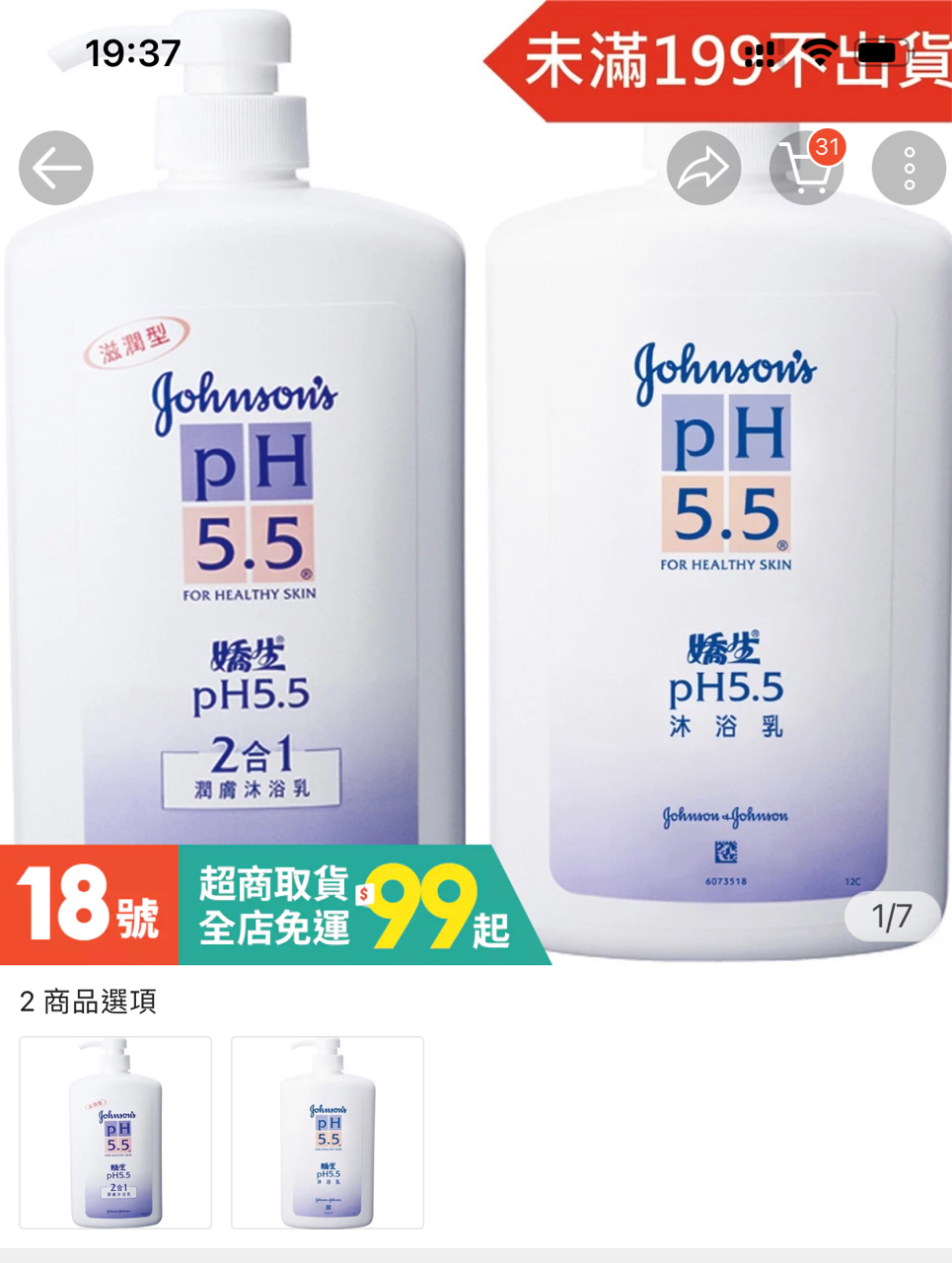Select the 2合1 moisturizing body wash option

point(115,1132)
